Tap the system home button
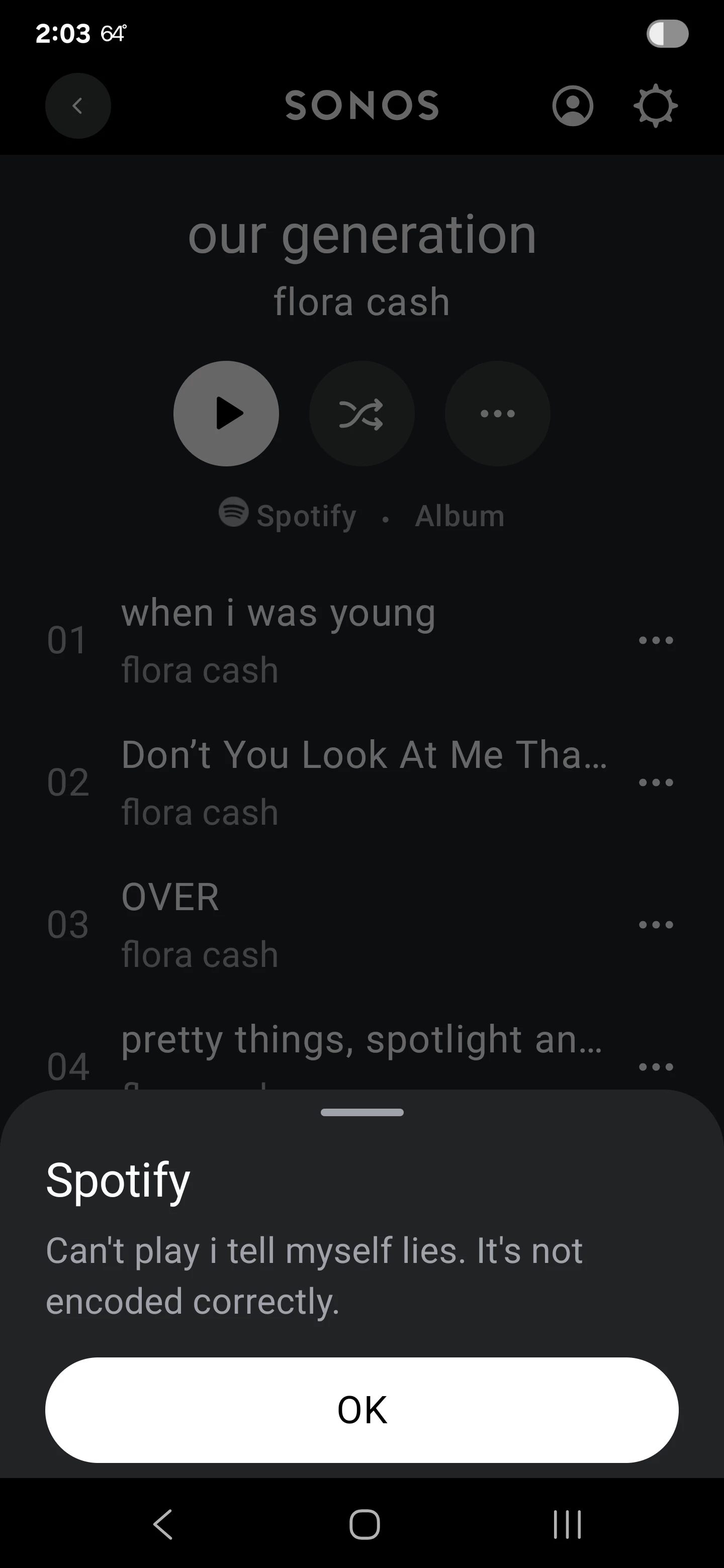 pos(364,1524)
